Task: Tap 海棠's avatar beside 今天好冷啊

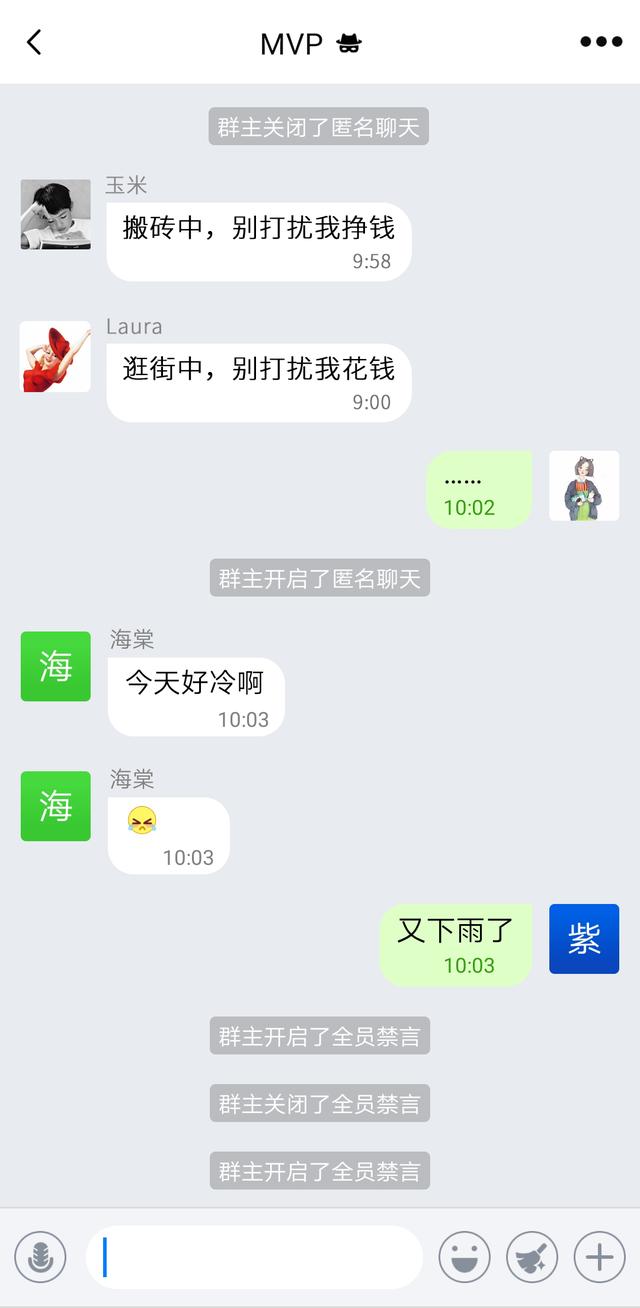Action: pos(56,666)
